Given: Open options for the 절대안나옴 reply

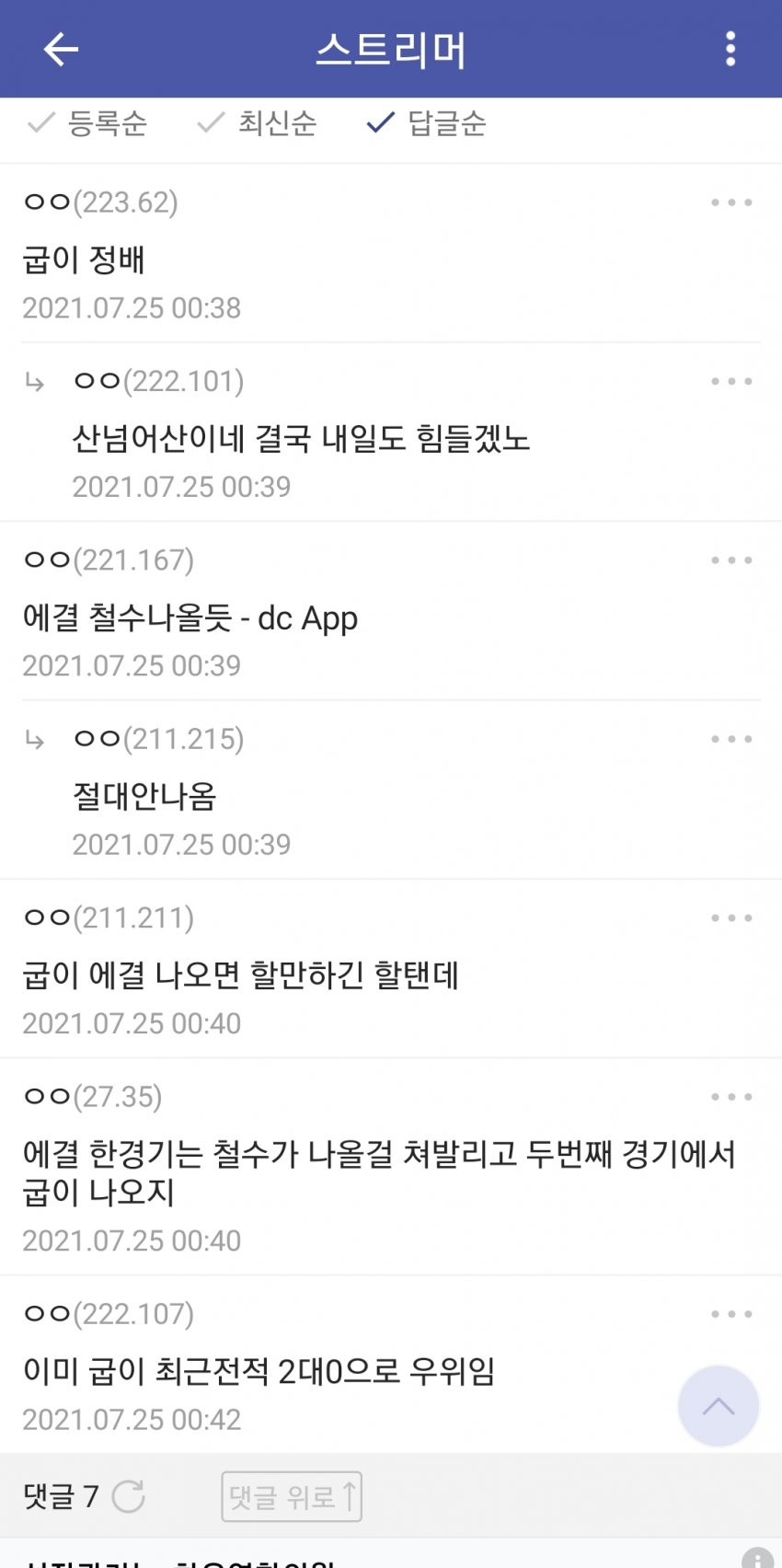Looking at the screenshot, I should coord(731,739).
